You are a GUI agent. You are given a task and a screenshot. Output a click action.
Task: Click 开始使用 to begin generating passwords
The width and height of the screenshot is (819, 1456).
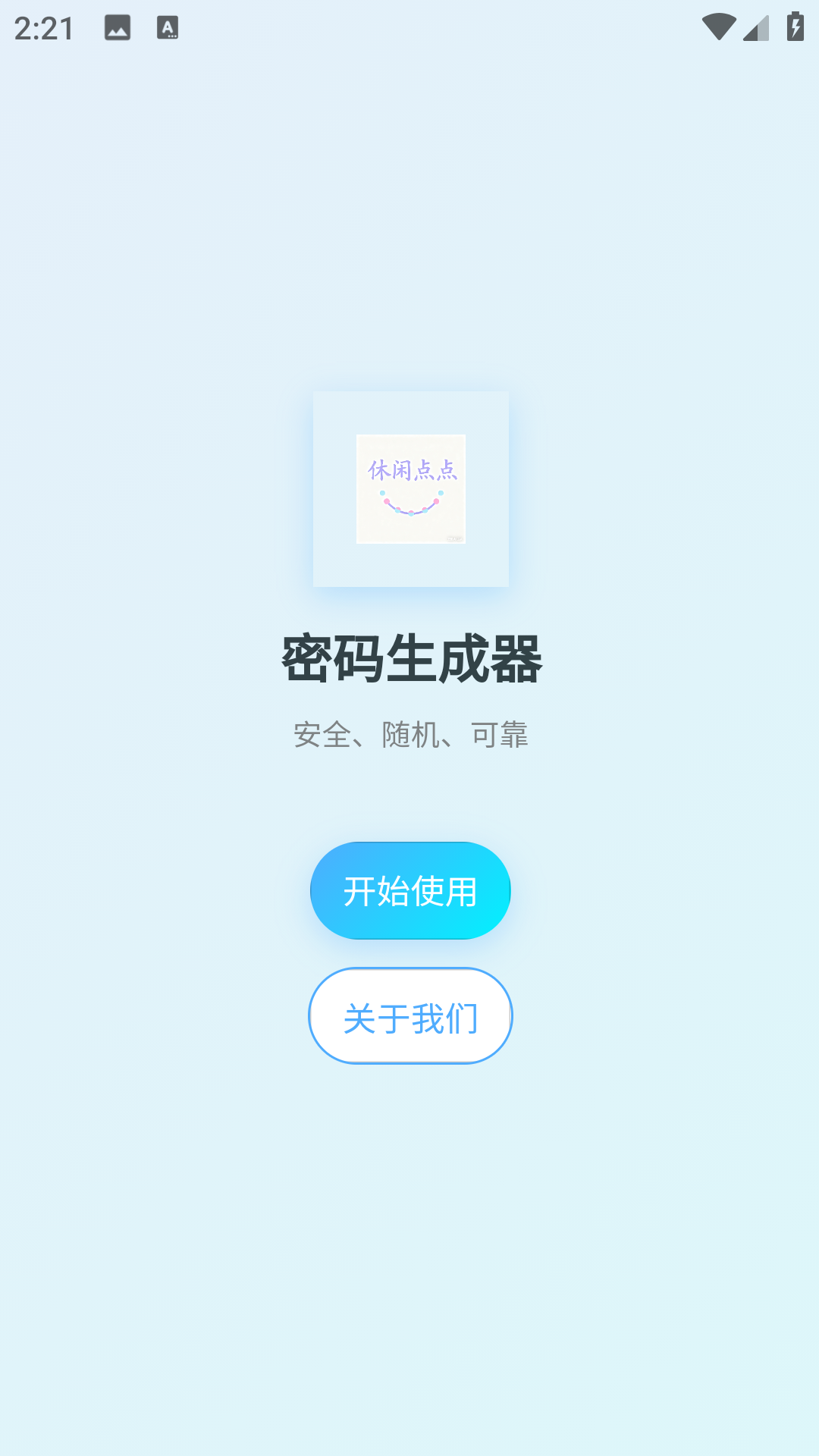click(x=410, y=890)
